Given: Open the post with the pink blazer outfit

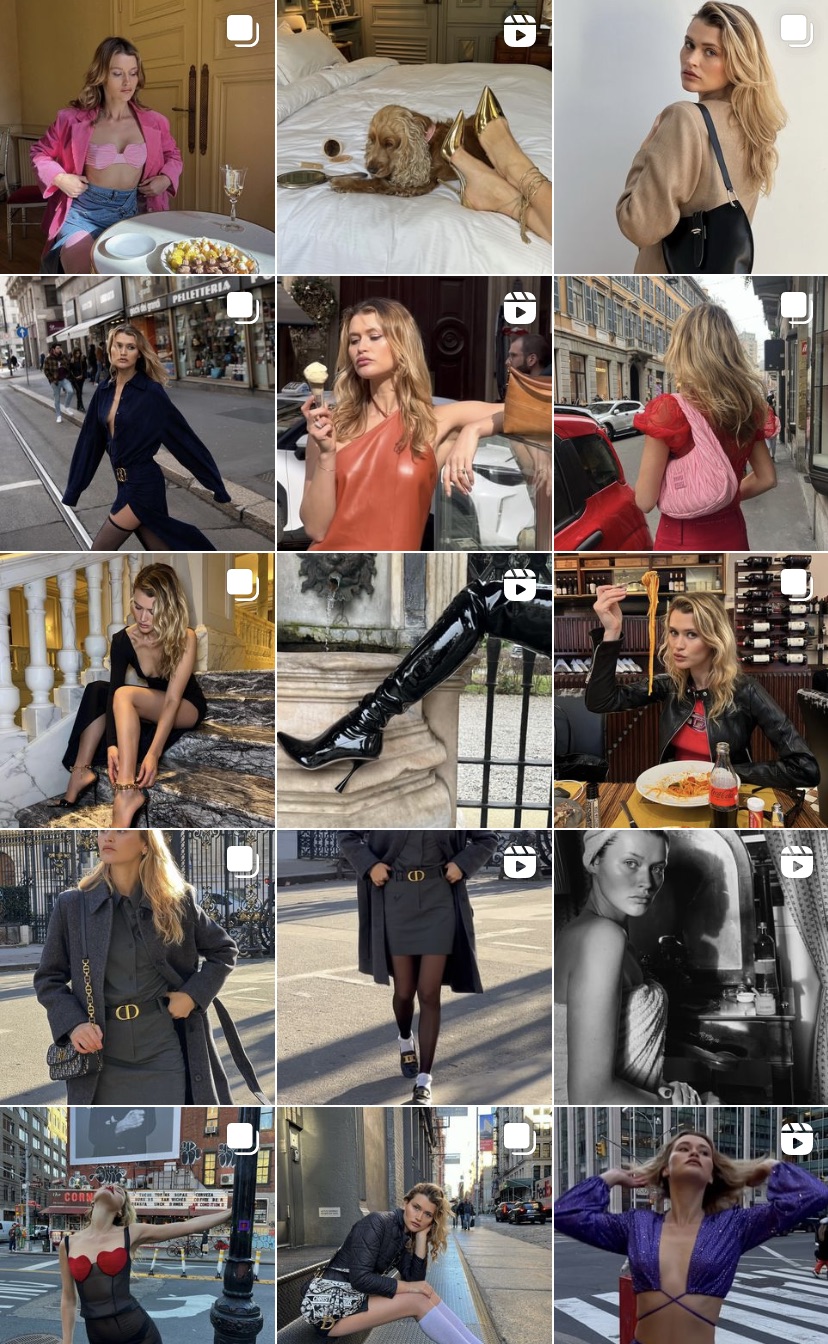Looking at the screenshot, I should [x=137, y=137].
